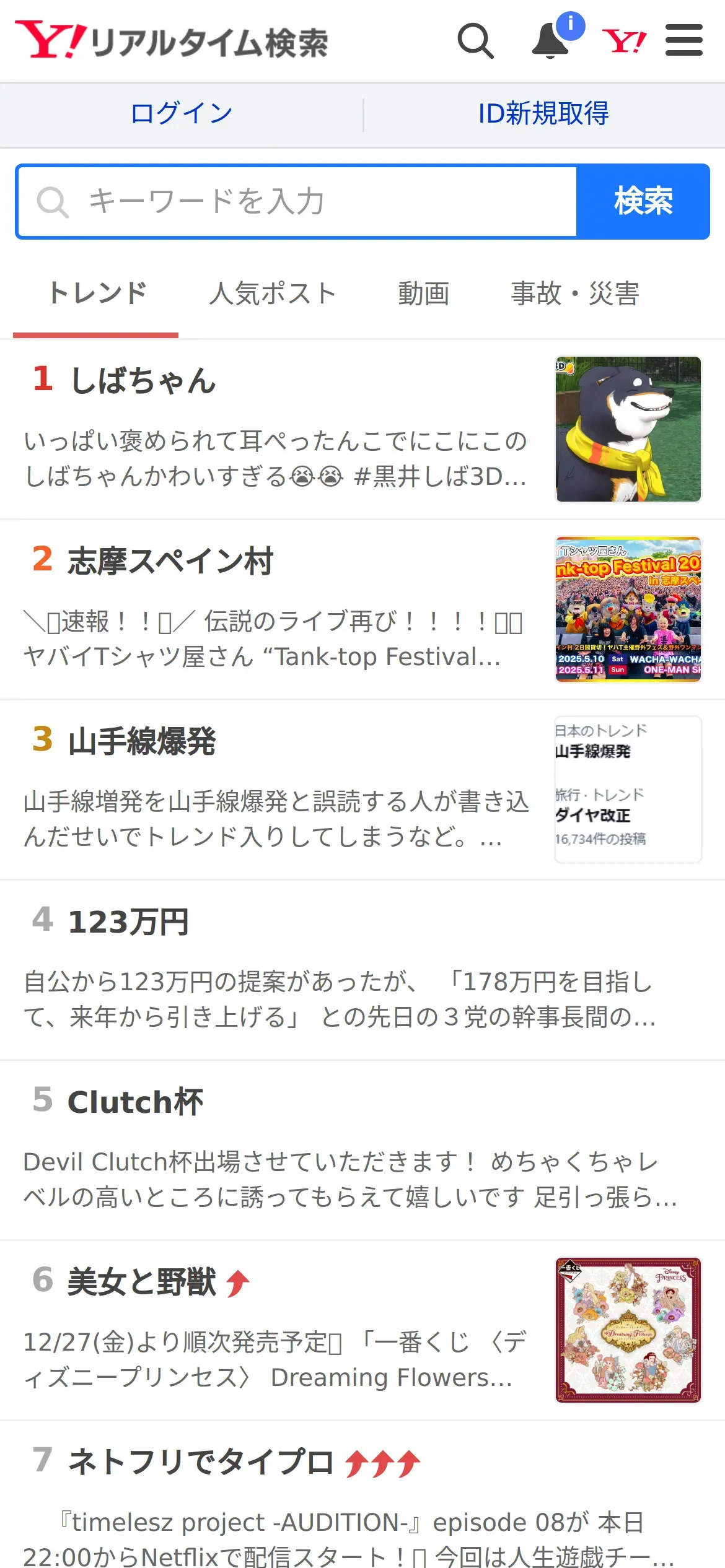Open the hamburger menu
The image size is (725, 1568).
click(x=683, y=41)
